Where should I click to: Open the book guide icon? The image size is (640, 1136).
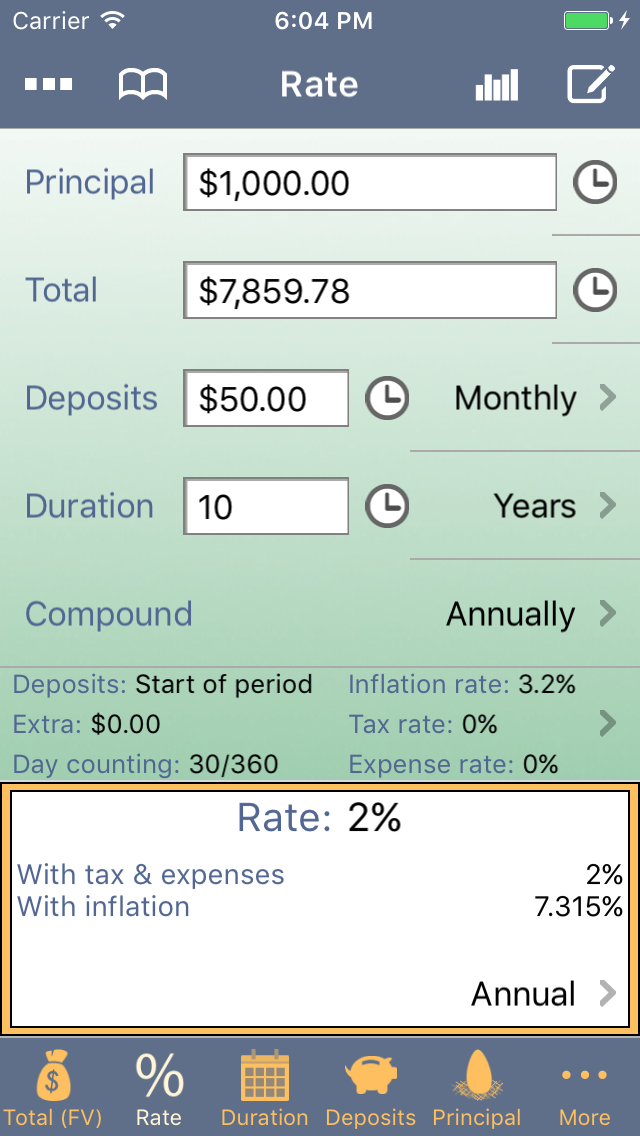point(142,85)
